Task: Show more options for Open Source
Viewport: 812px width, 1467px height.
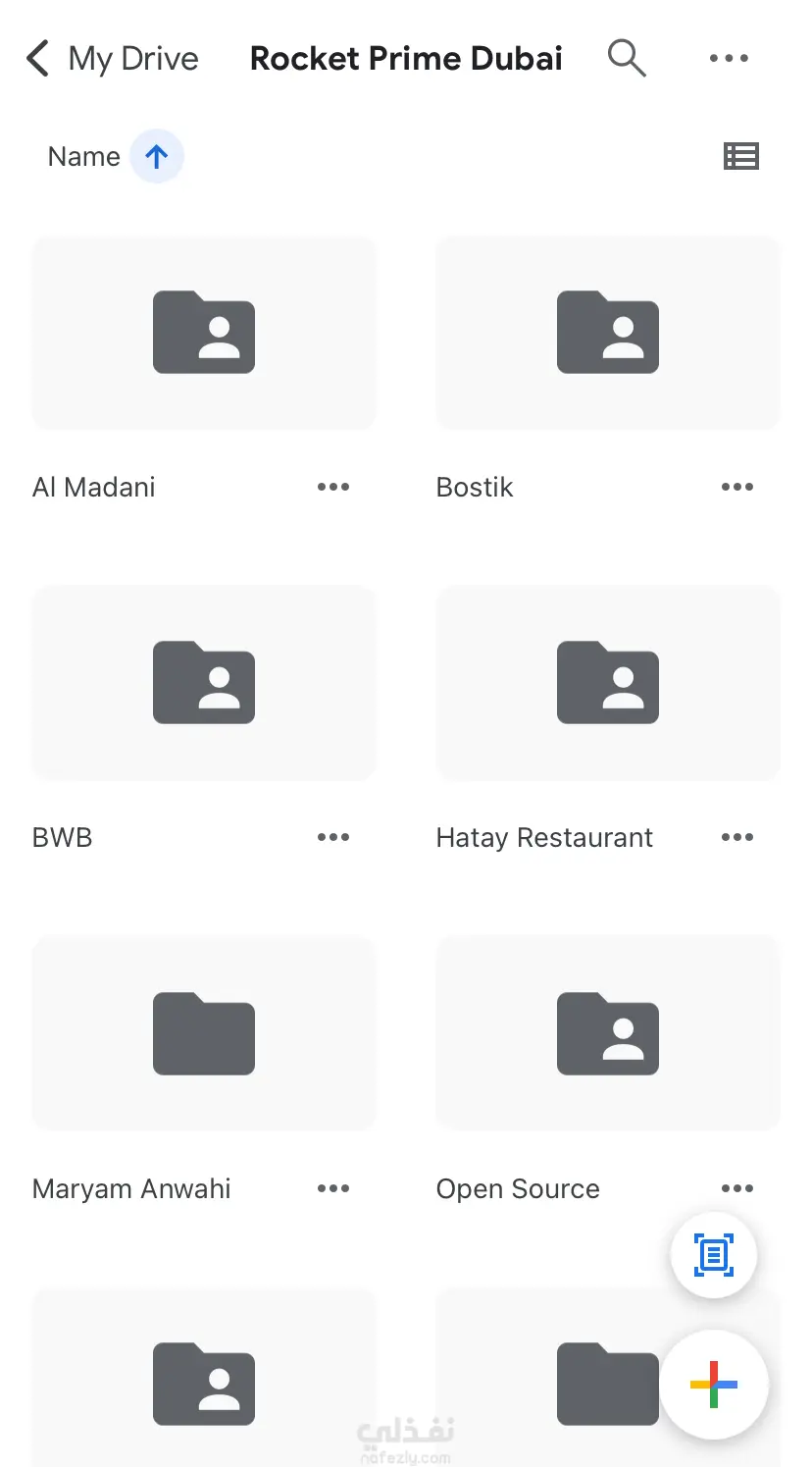Action: tap(737, 1188)
